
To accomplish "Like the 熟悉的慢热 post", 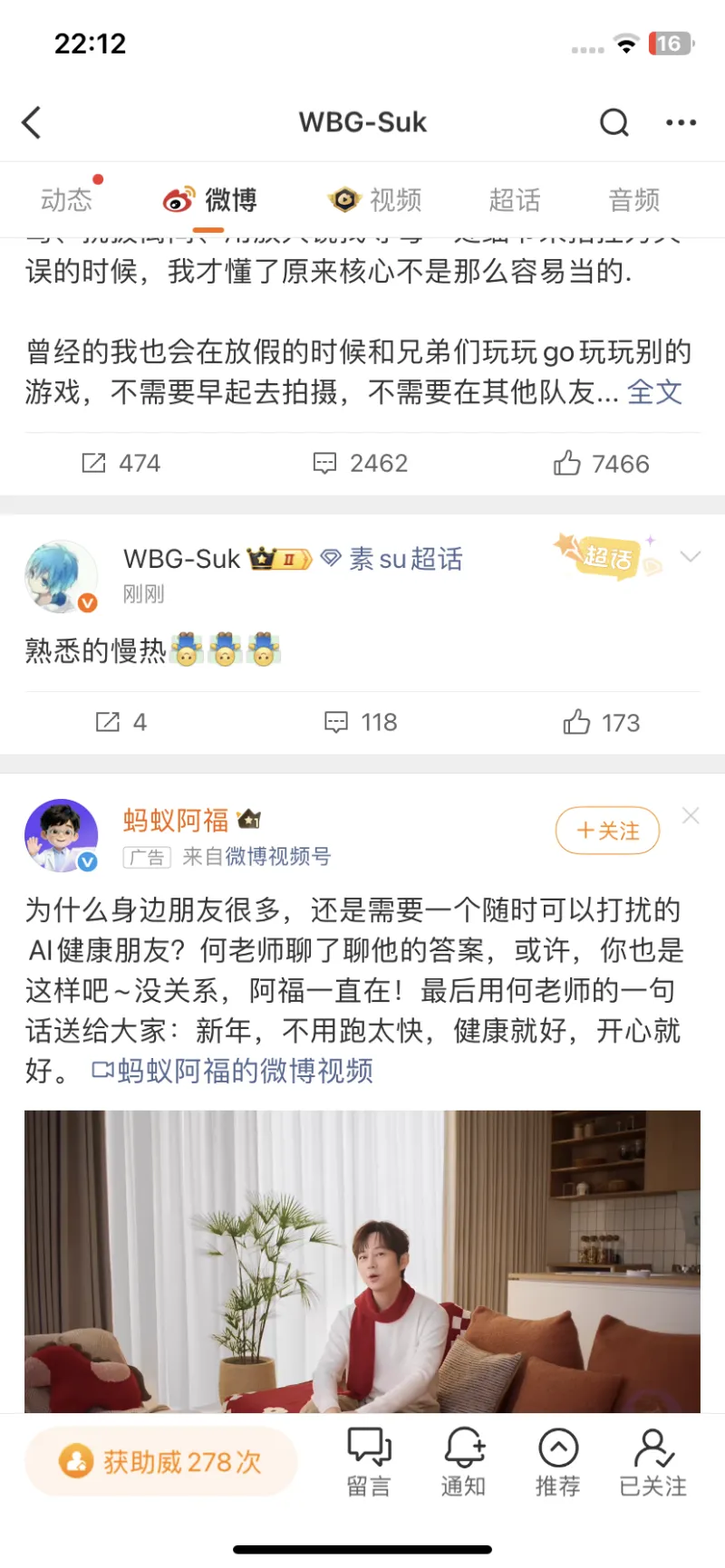I will 601,722.
